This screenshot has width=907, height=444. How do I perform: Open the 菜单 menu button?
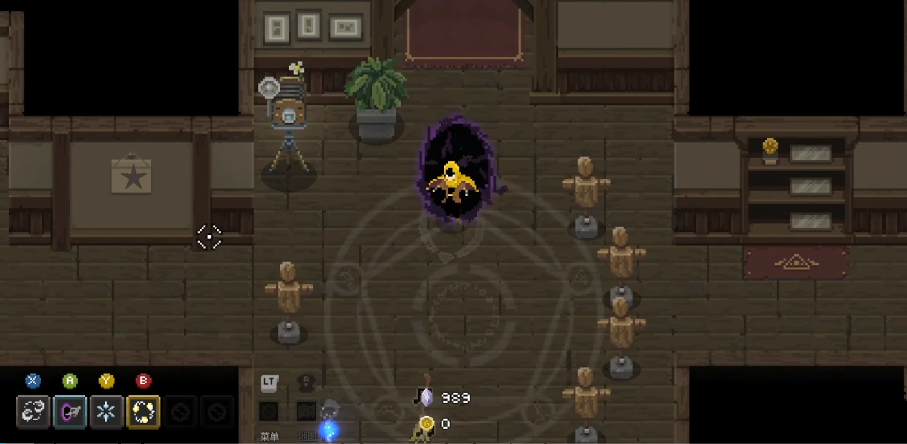[x=269, y=411]
